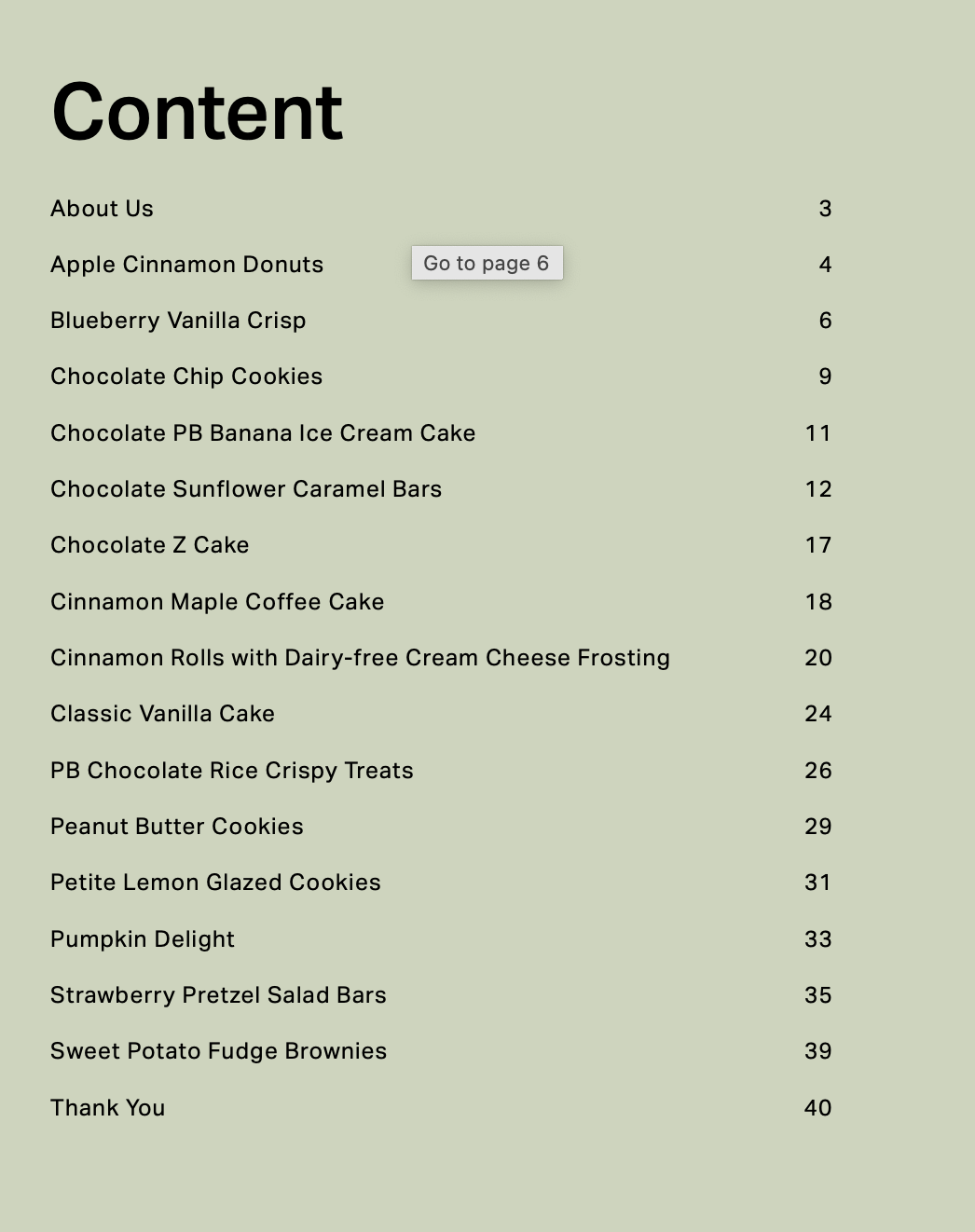Go to the Thank You page
Viewport: 975px width, 1232px height.
click(108, 1108)
